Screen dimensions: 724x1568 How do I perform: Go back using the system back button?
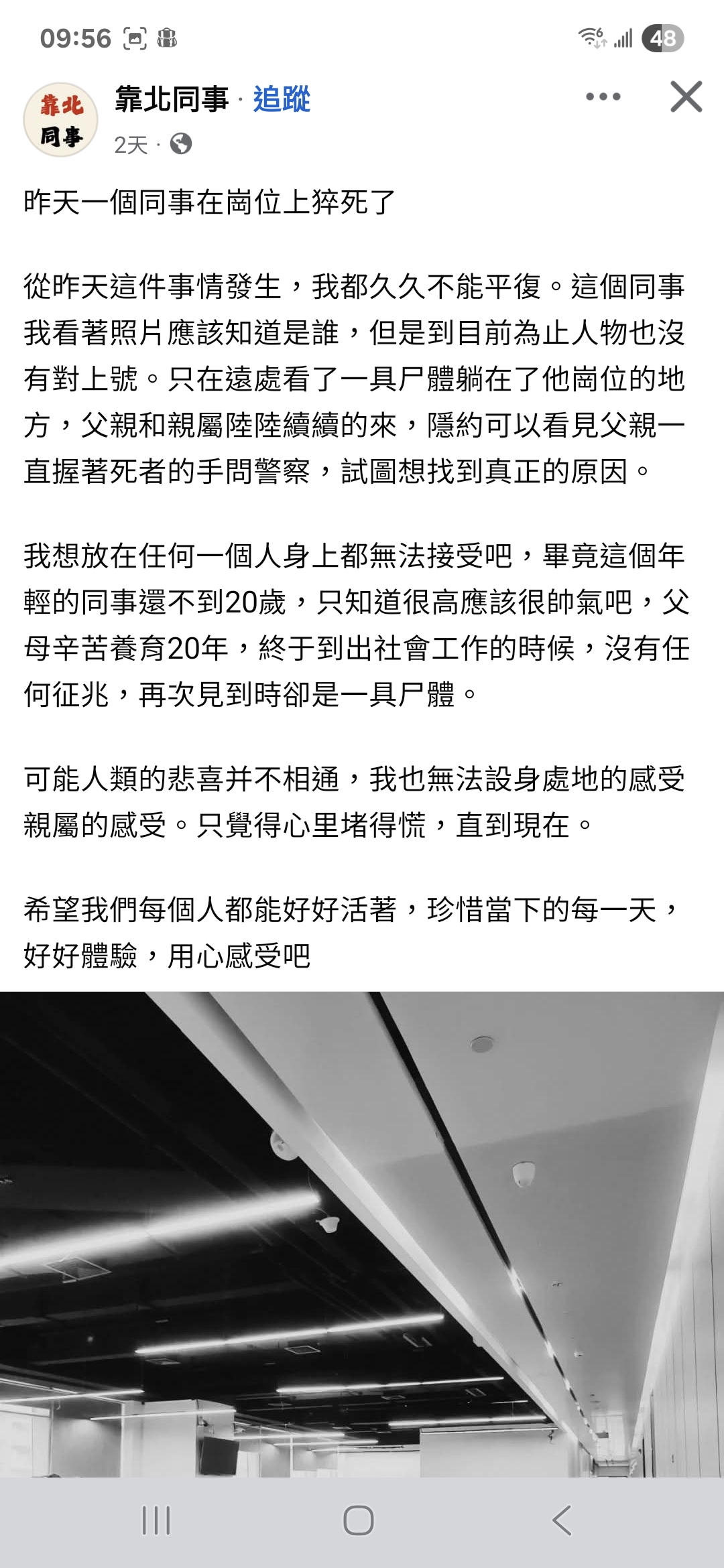coord(562,1520)
